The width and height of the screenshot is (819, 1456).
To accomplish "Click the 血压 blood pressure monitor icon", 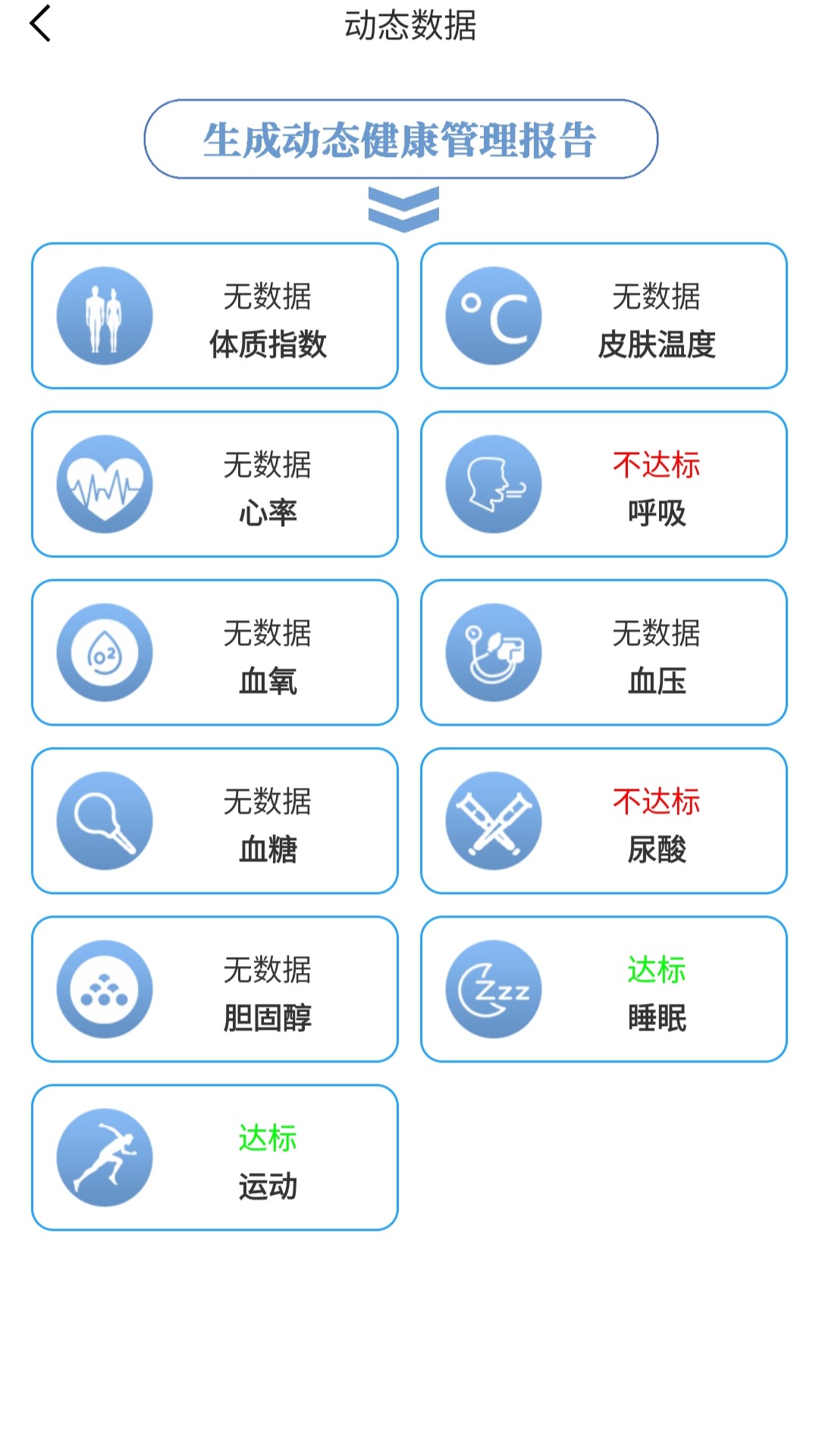I will (494, 651).
